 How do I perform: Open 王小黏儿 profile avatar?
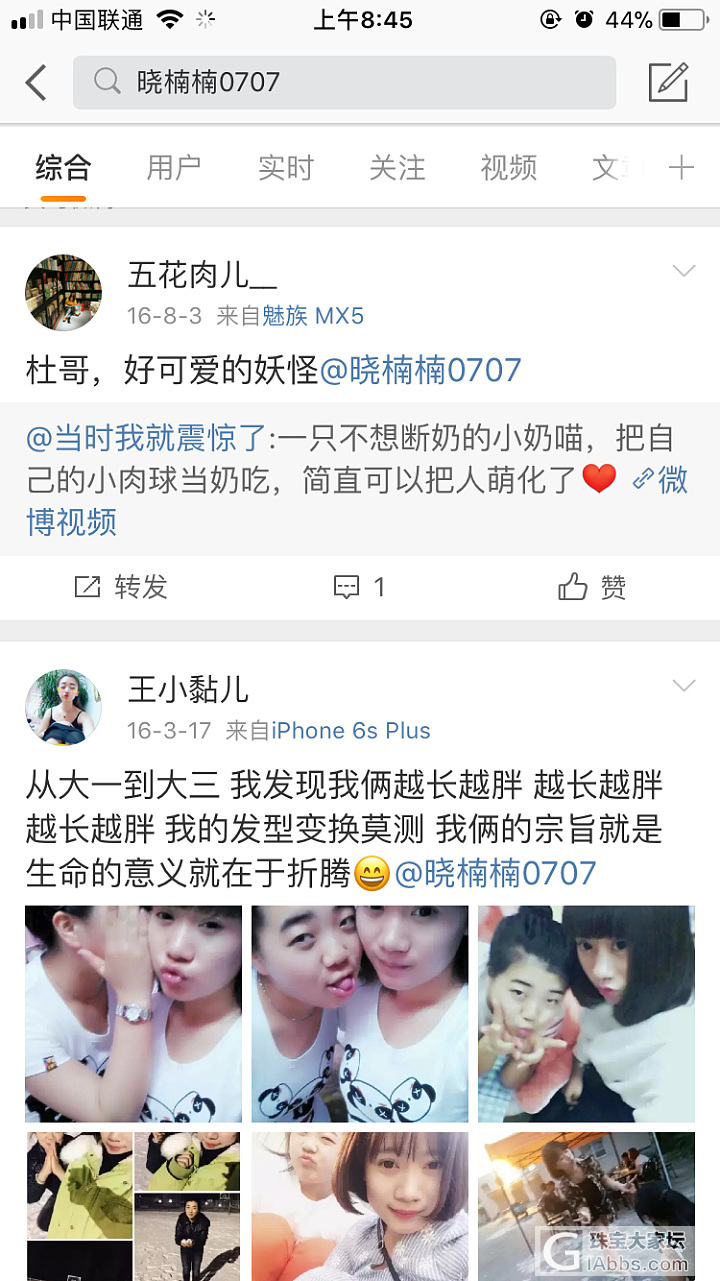pyautogui.click(x=63, y=707)
